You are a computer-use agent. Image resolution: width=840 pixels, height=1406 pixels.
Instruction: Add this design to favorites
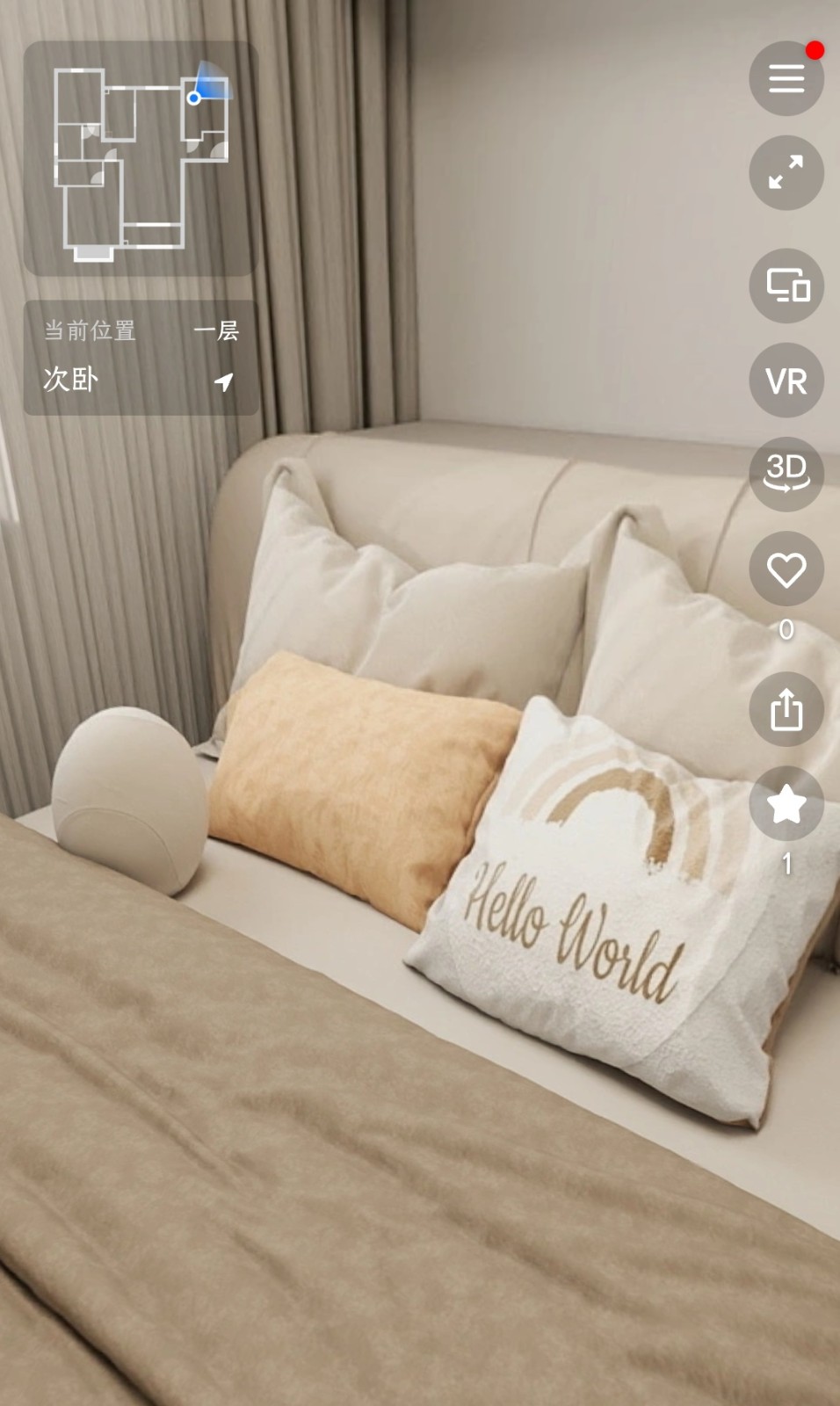[786, 803]
